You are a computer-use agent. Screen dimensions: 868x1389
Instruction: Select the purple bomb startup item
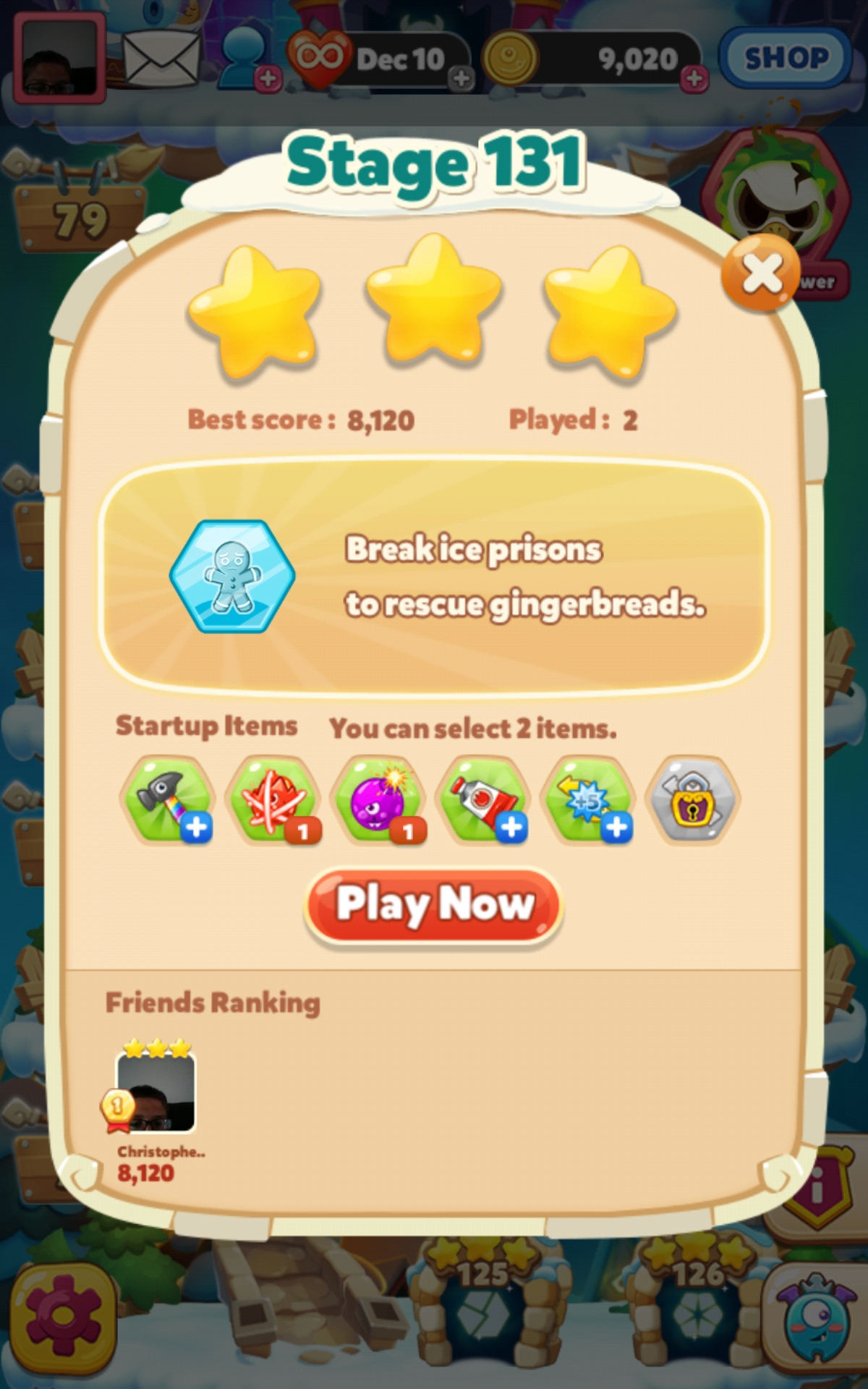[378, 799]
